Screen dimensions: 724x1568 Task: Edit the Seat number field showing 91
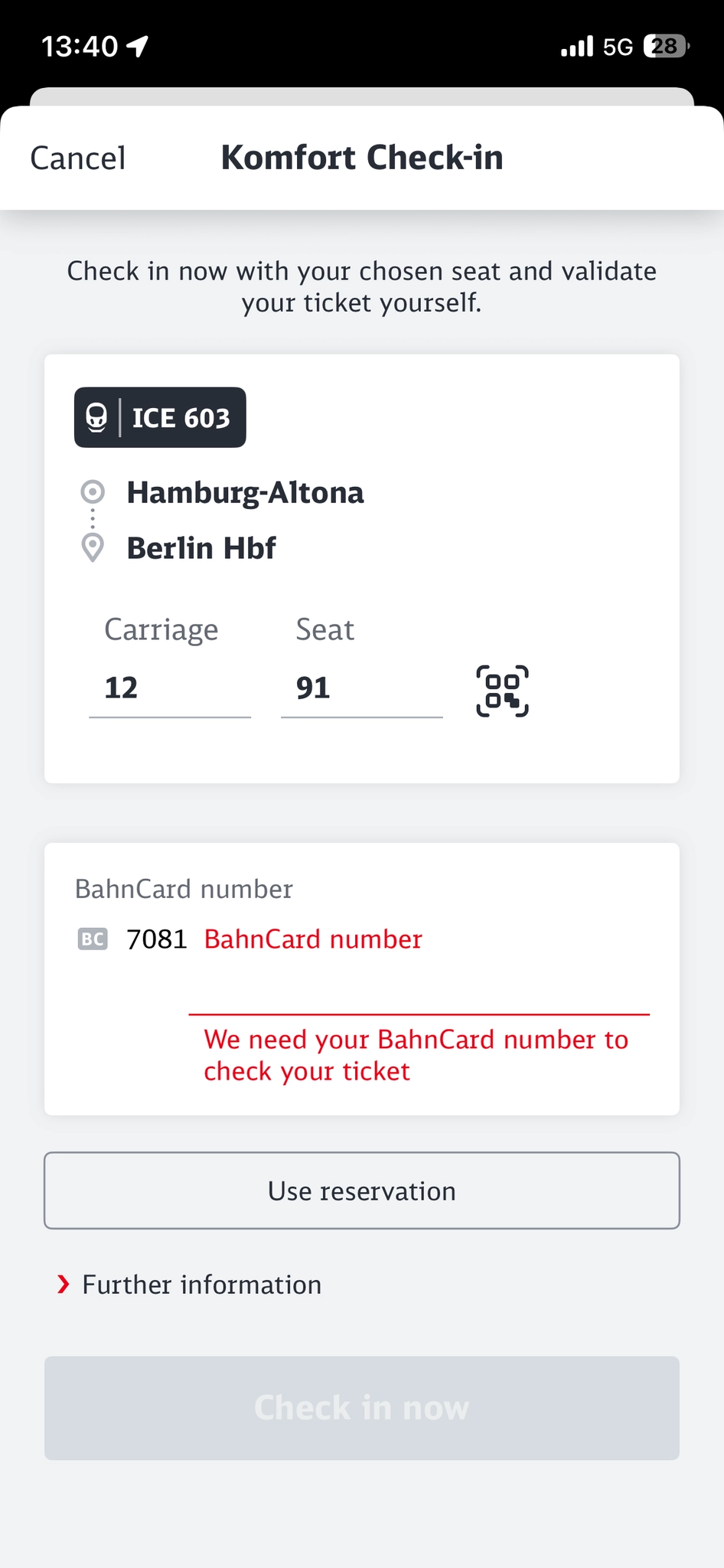[x=361, y=687]
